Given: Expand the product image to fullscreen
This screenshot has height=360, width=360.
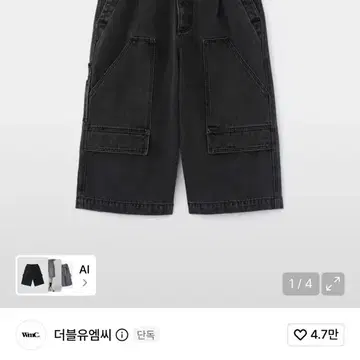Looking at the screenshot, I should coord(333,284).
